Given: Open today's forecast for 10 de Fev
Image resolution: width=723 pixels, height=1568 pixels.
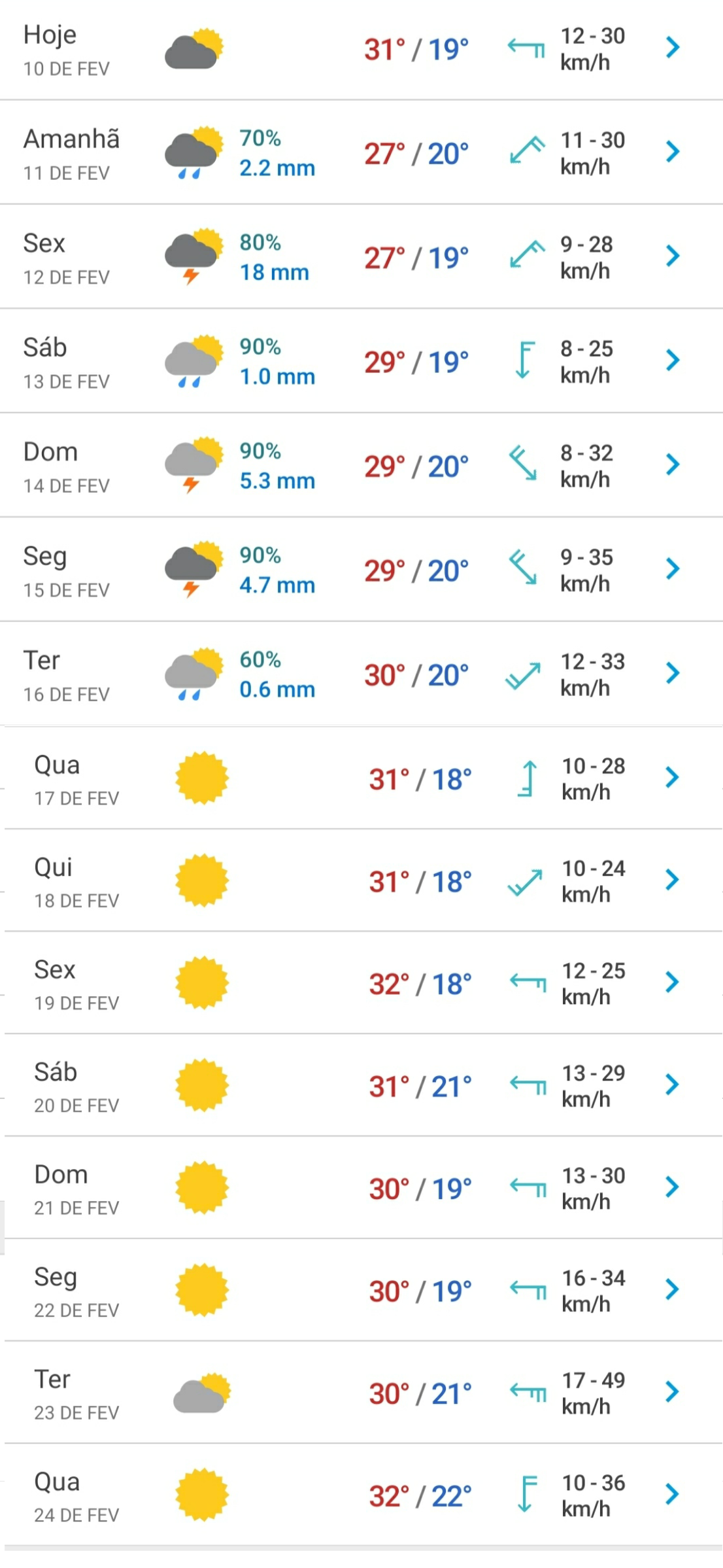Looking at the screenshot, I should (361, 49).
